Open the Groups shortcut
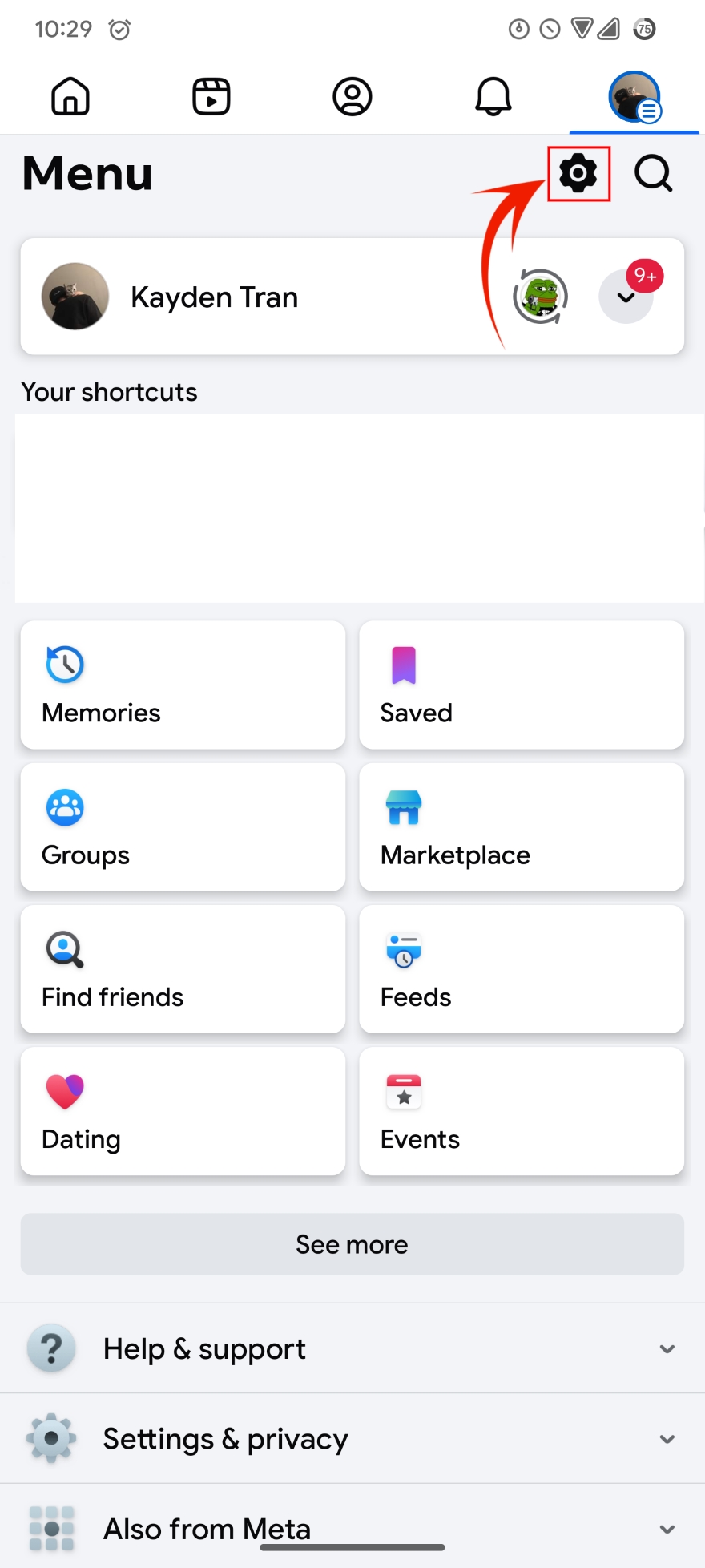Viewport: 705px width, 1568px height. click(183, 826)
